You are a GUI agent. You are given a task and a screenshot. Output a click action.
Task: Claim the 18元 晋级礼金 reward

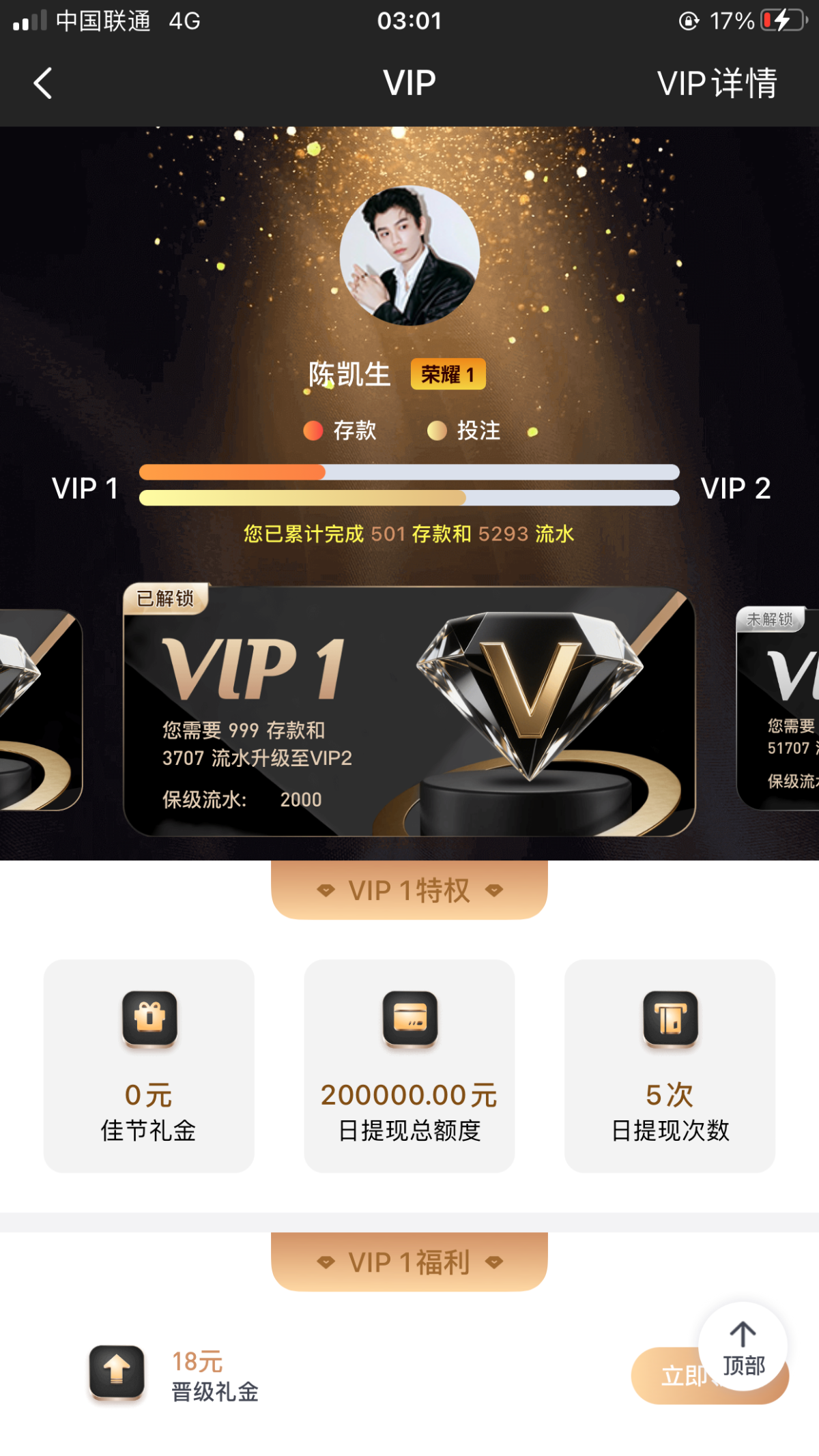[x=665, y=1376]
